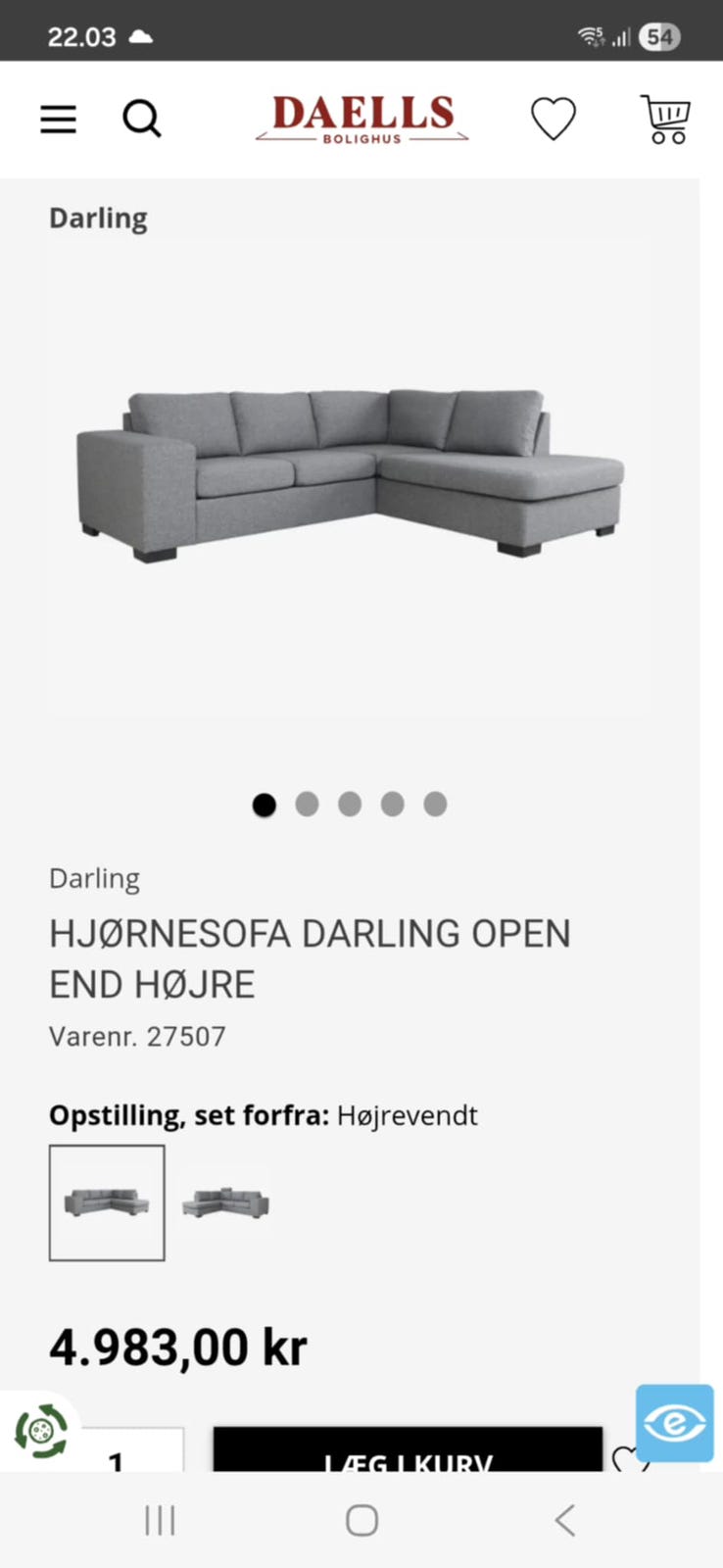Select the second sofa orientation variant

click(225, 1201)
